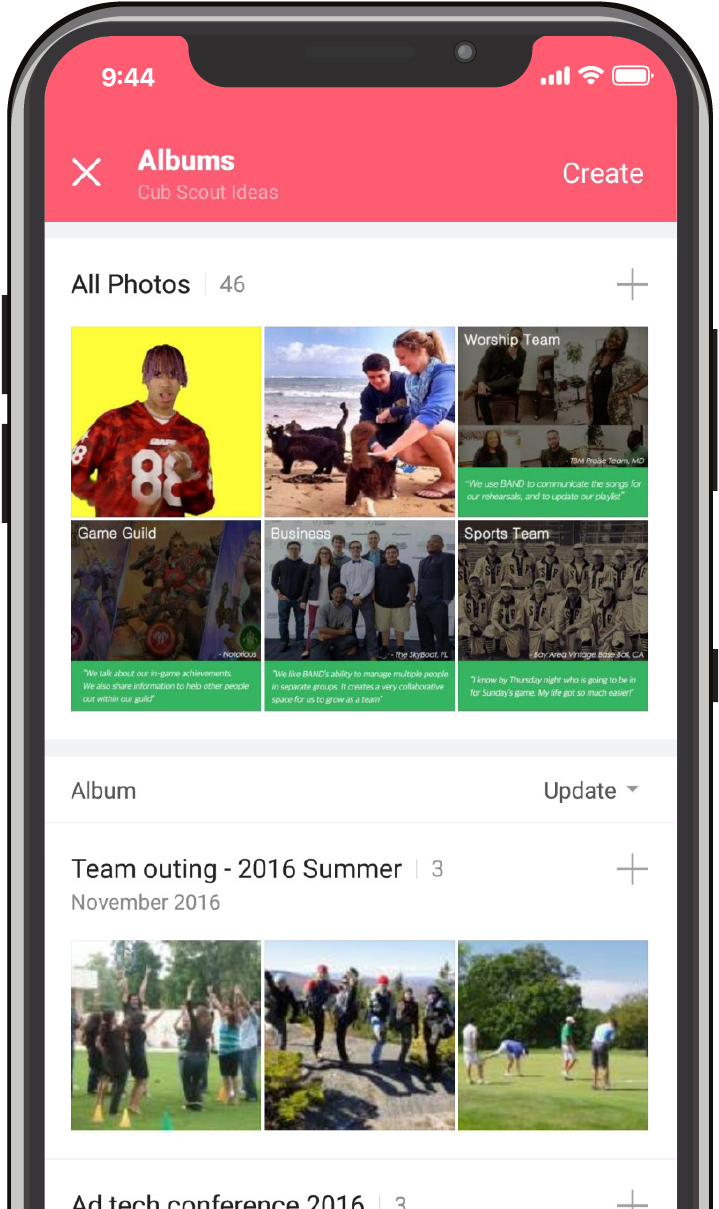Open the Game Guild photo
The height and width of the screenshot is (1209, 719).
coord(166,615)
